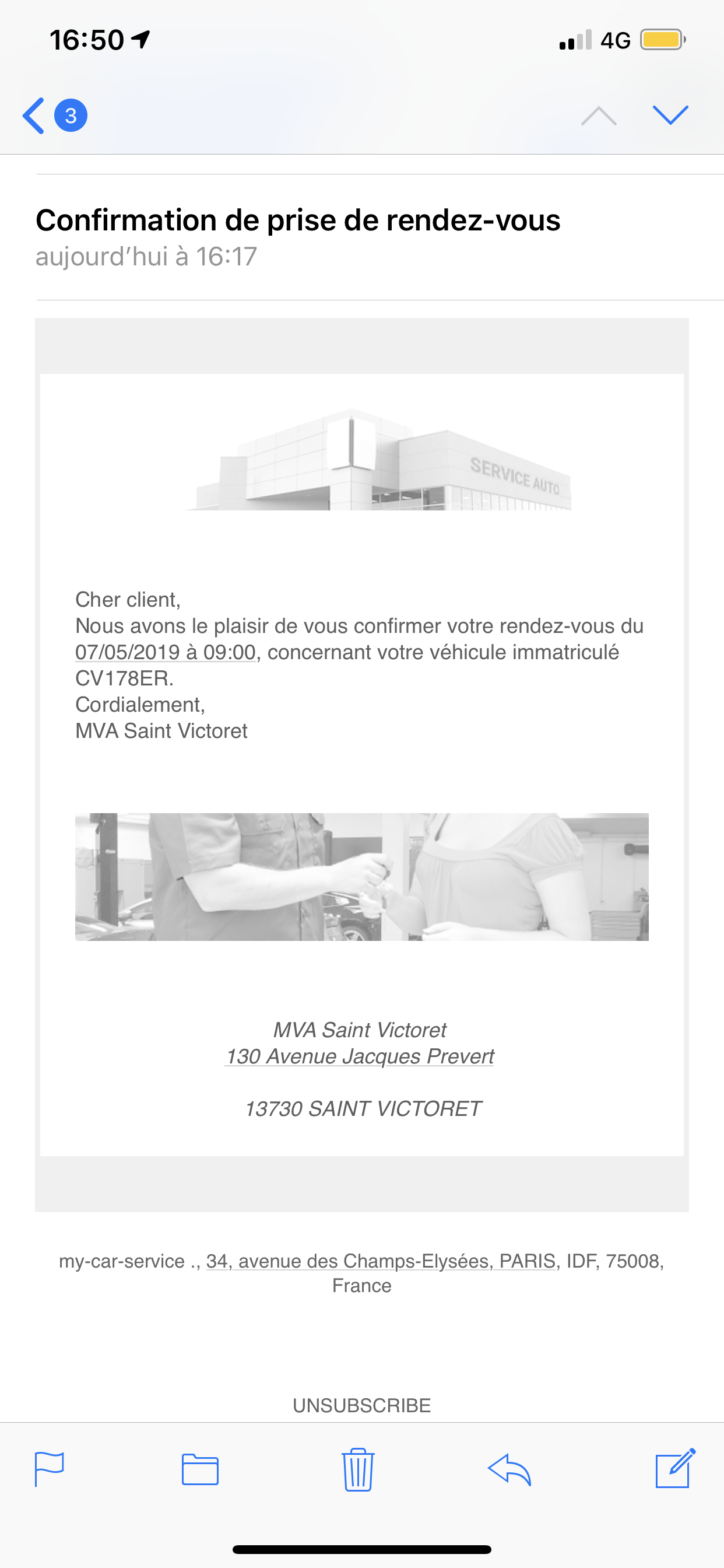
Task: Go back to the mailbox list
Action: (54, 115)
